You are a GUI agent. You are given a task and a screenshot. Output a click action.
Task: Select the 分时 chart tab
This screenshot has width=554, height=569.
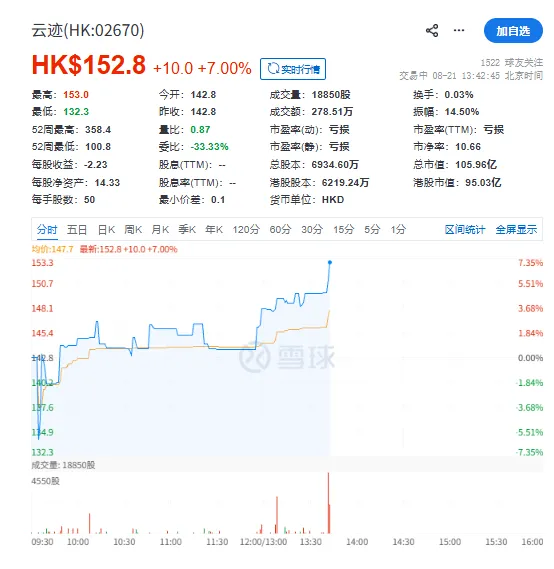pyautogui.click(x=47, y=230)
